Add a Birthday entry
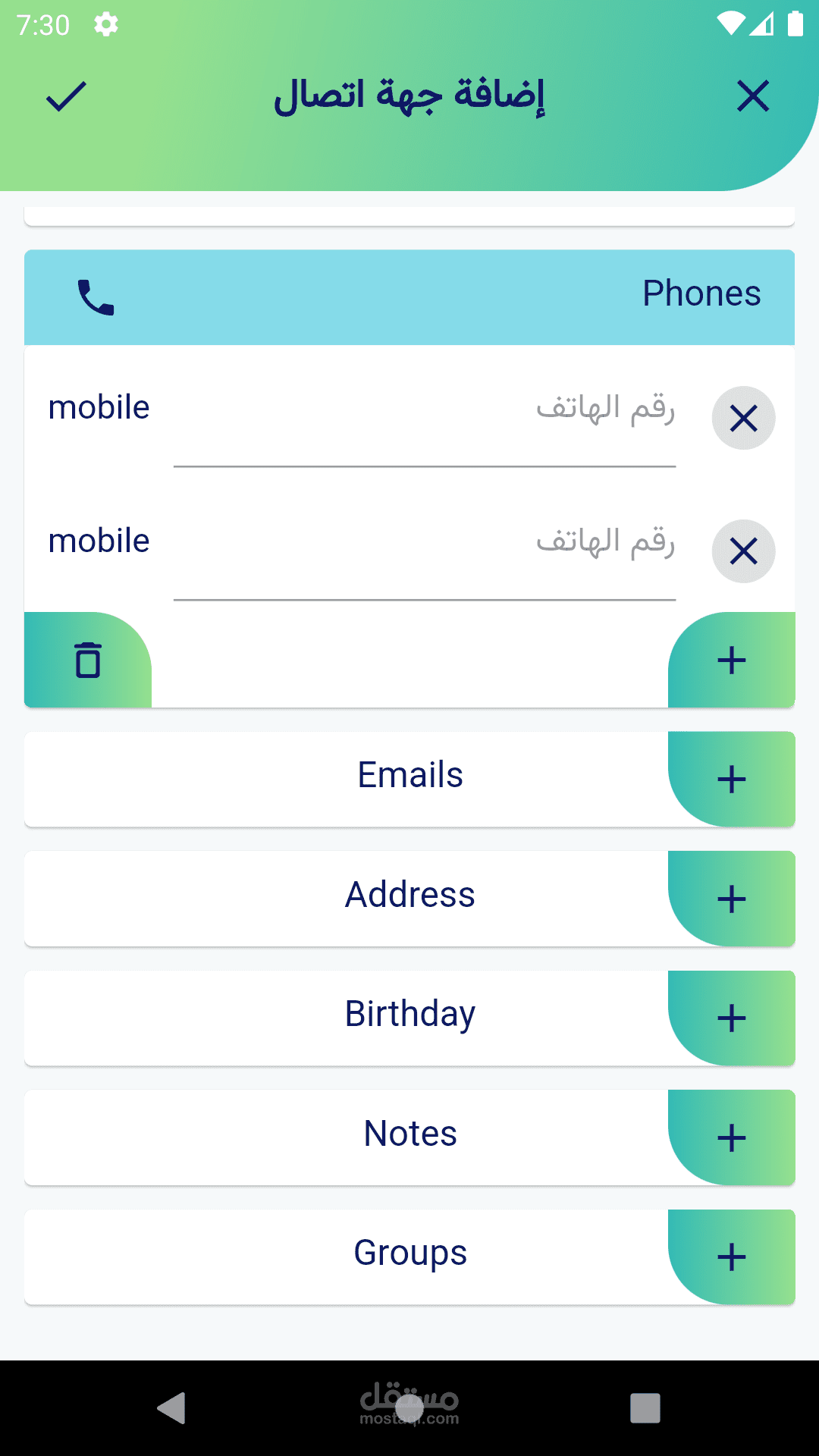Screen dimensions: 819x1456 732,1018
